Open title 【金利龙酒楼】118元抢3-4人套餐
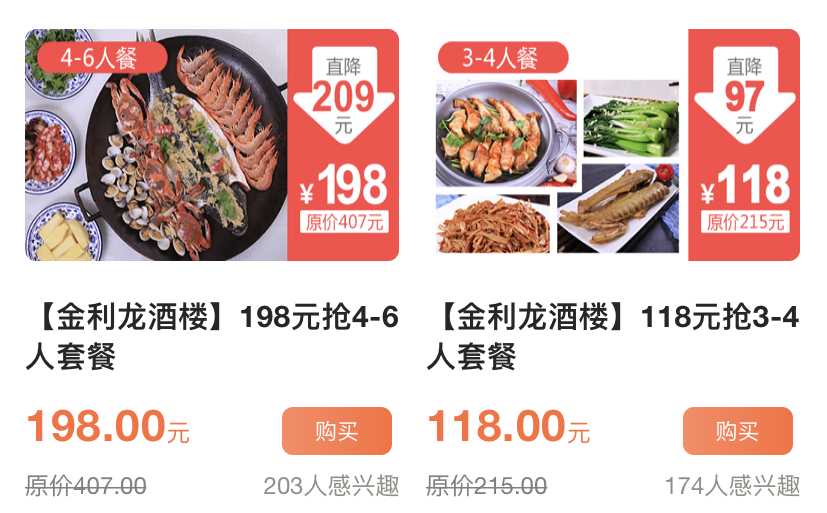827x513 pixels. click(613, 336)
